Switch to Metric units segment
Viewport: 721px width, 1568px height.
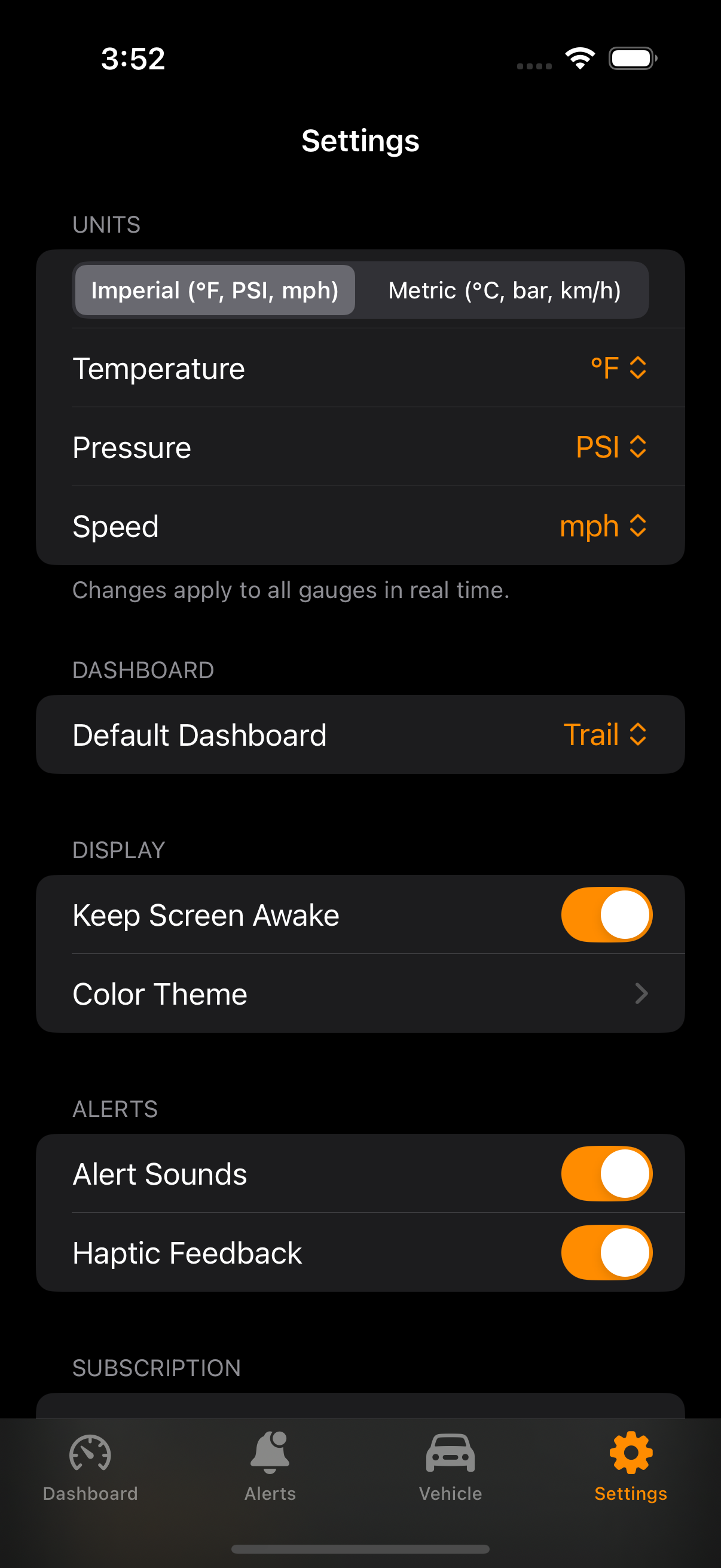504,291
